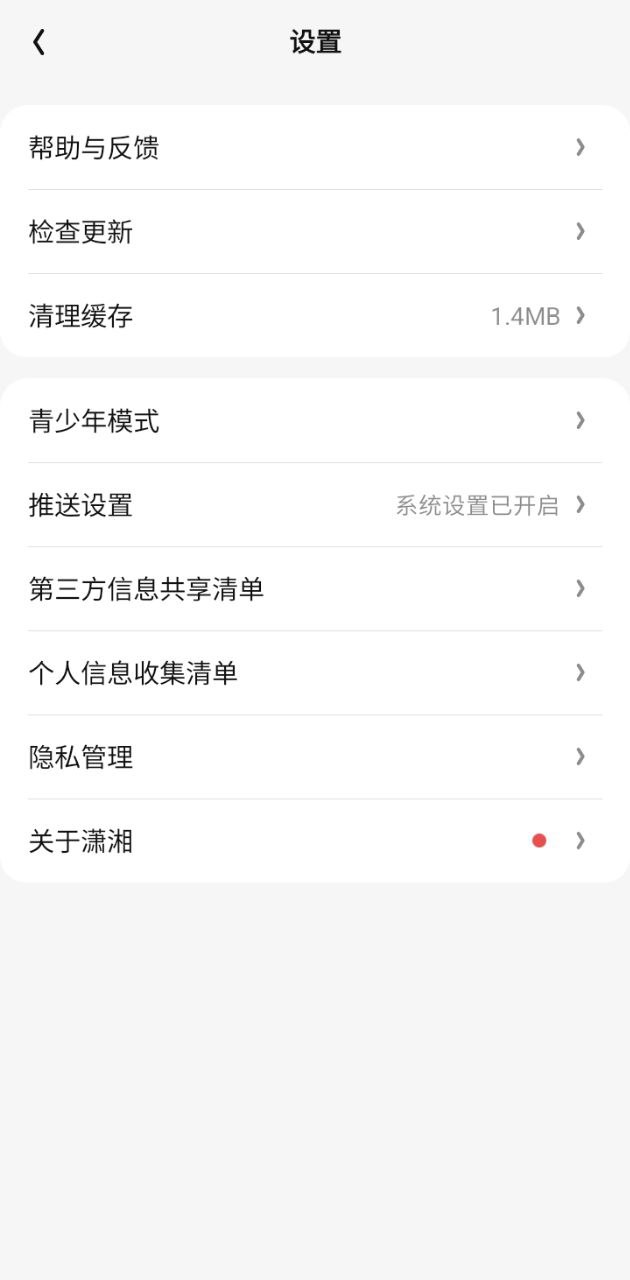View 第三方信息共享清单

pyautogui.click(x=314, y=589)
